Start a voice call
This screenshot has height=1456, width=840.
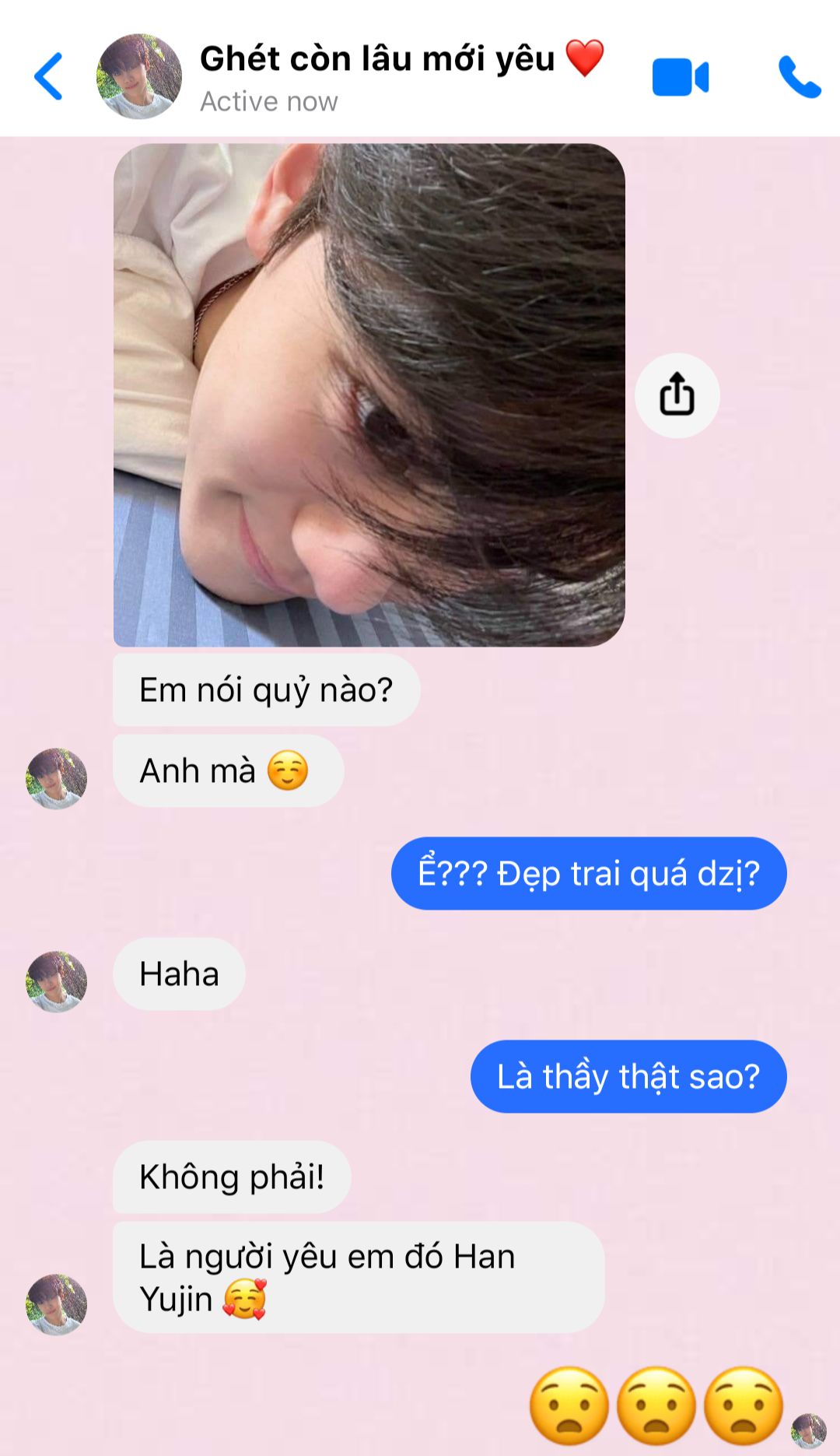tap(799, 77)
